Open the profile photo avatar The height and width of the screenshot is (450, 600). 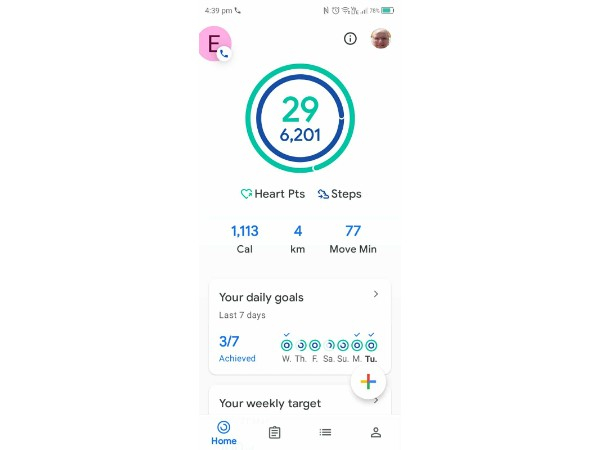click(381, 39)
